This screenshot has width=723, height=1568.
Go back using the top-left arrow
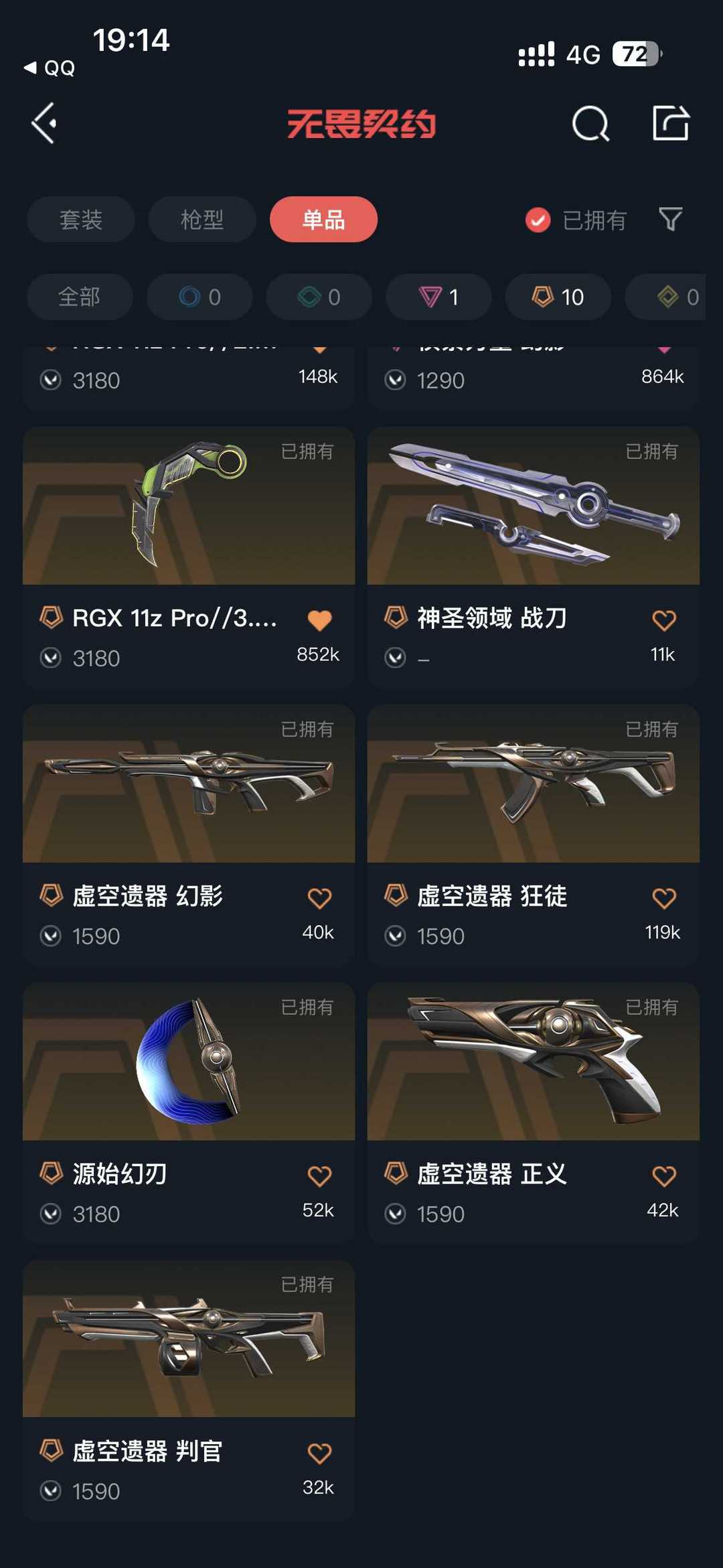44,123
